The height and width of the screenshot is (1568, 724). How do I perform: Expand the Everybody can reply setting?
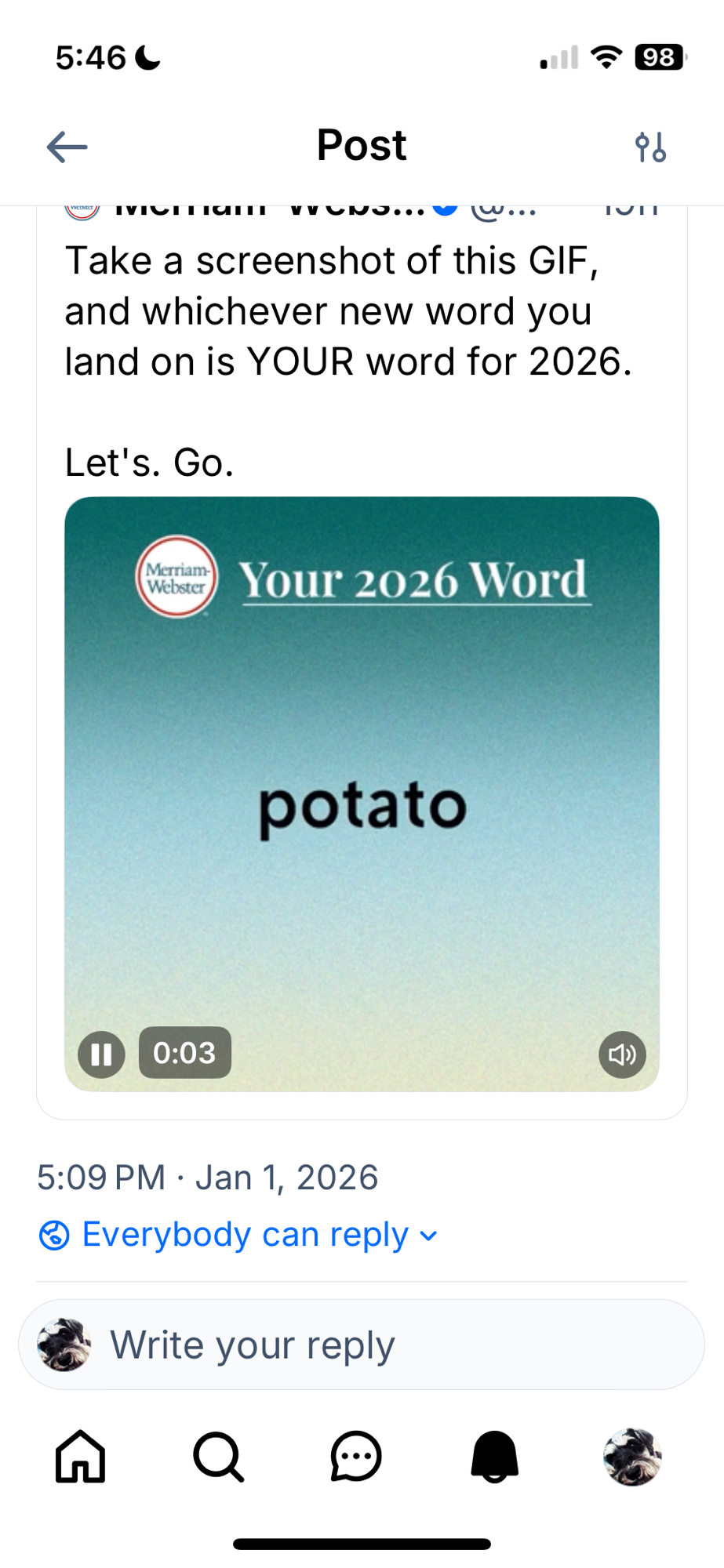coord(238,1236)
